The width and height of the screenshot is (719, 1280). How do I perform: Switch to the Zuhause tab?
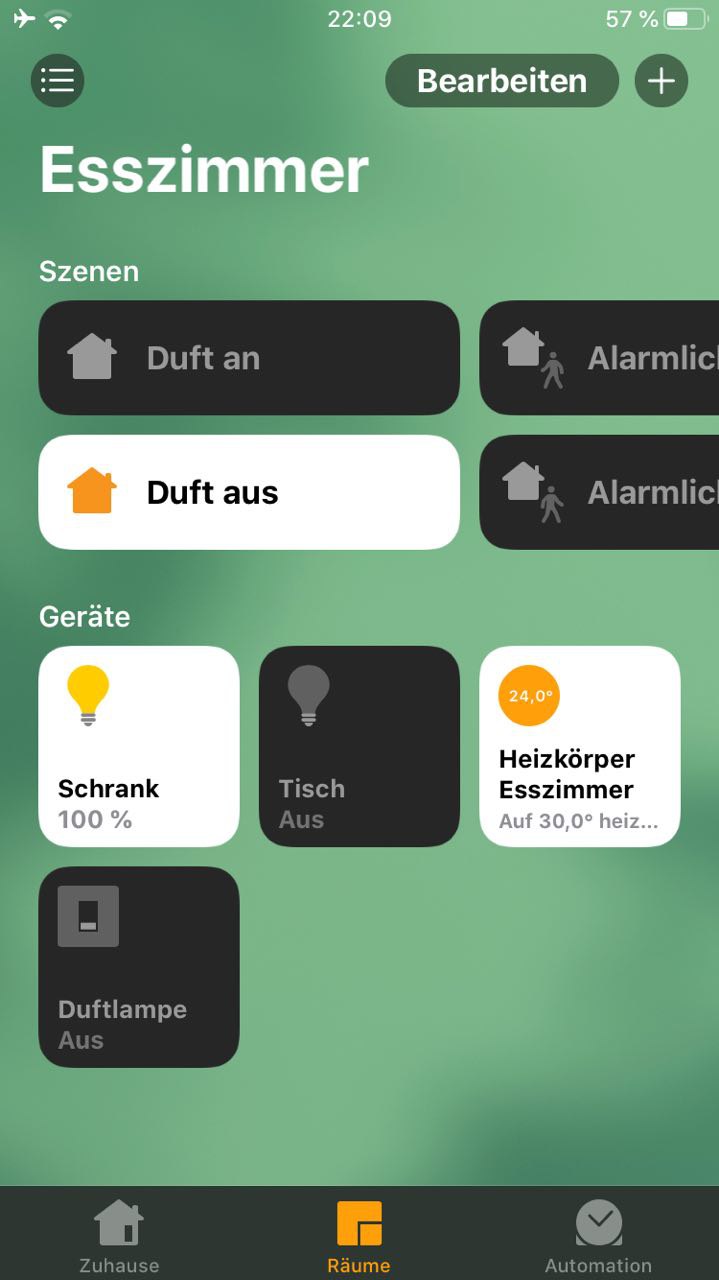[119, 1237]
